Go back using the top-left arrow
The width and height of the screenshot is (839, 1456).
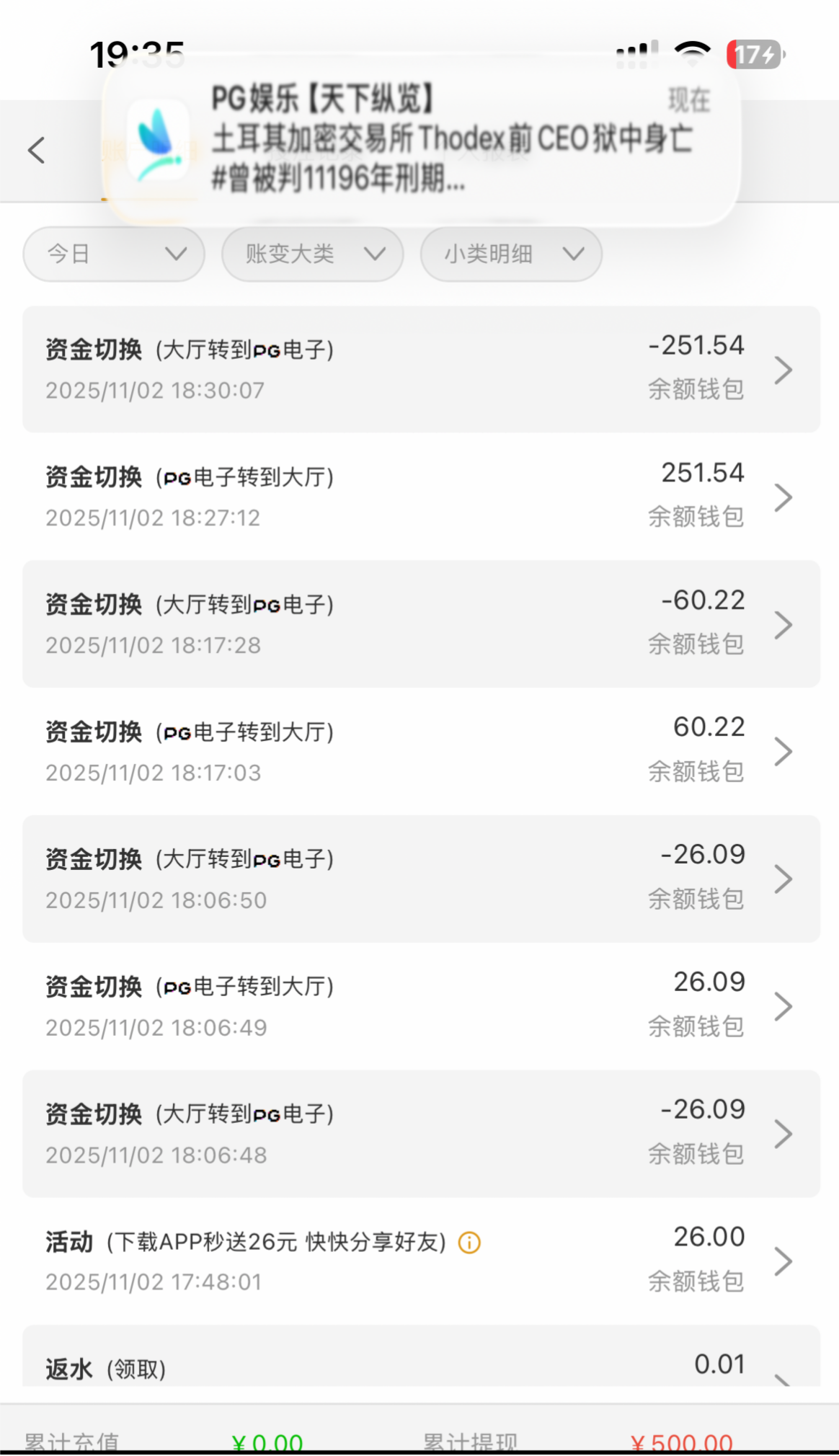point(37,151)
